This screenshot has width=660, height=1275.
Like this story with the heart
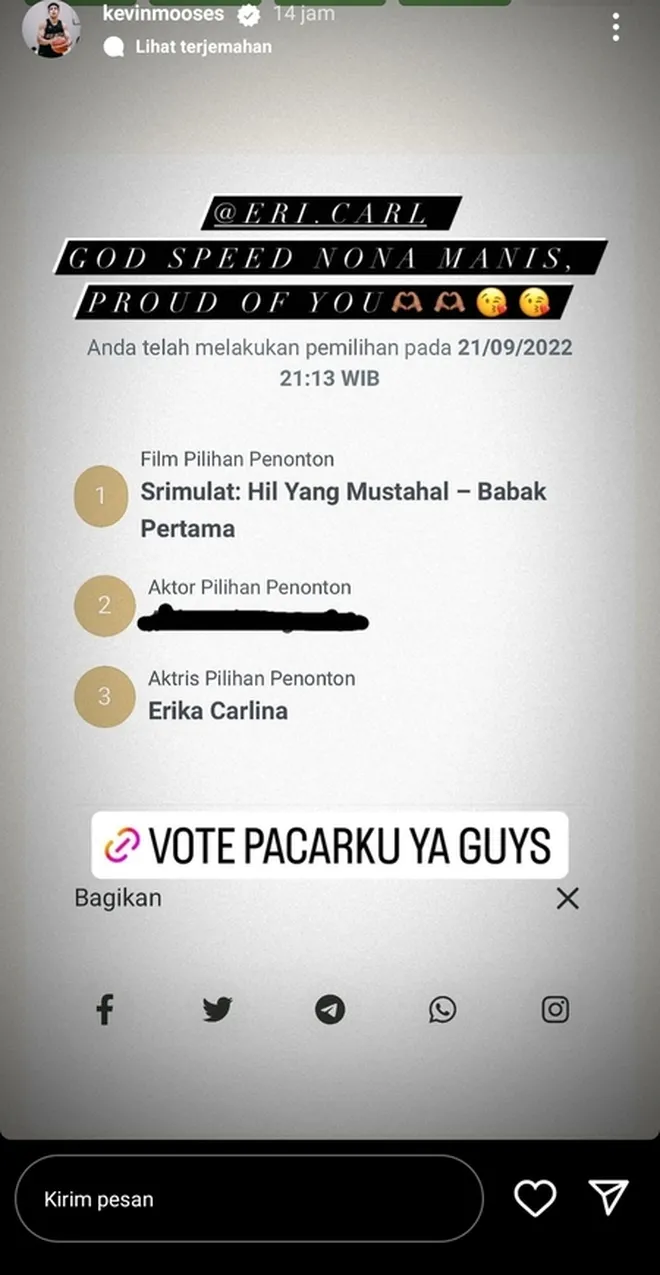tap(534, 1198)
